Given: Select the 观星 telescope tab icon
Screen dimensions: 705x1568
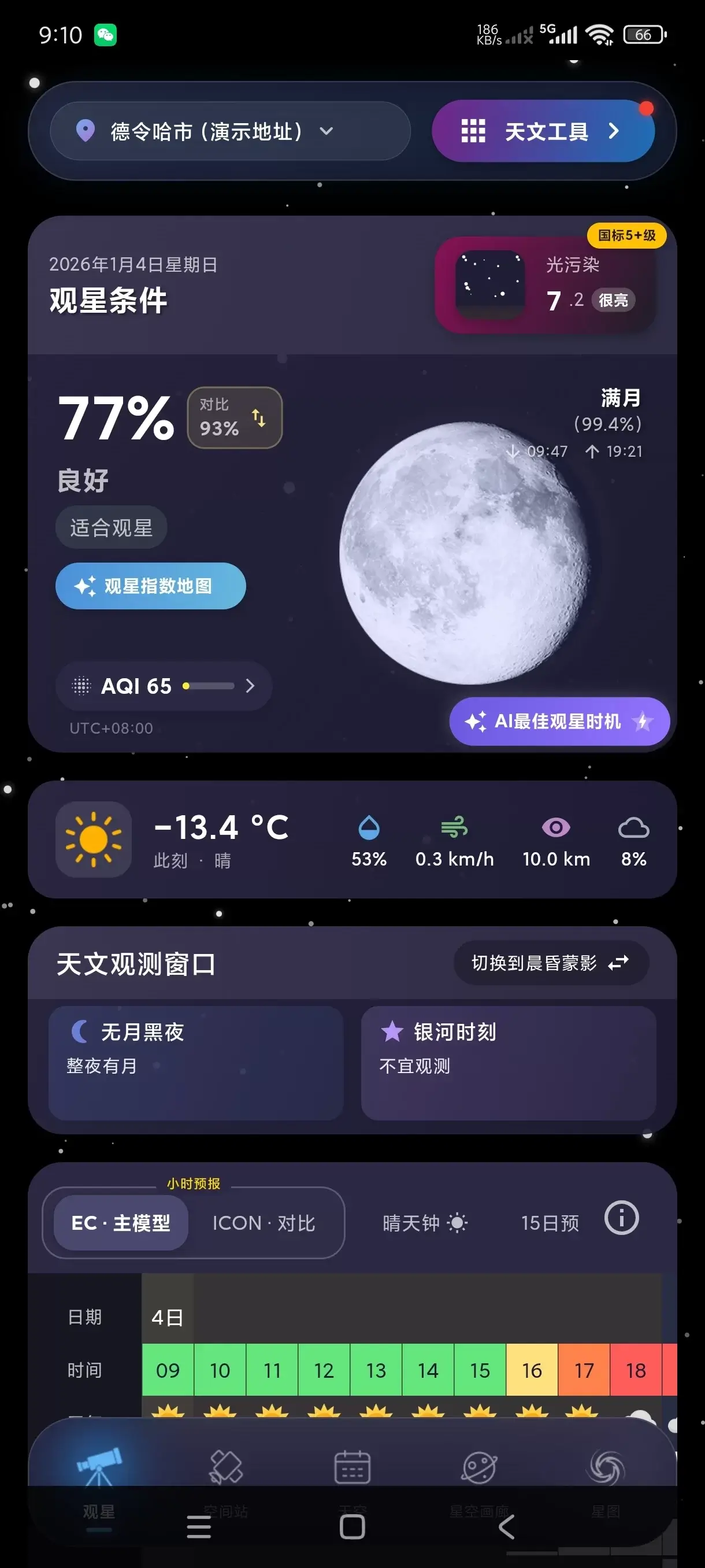Looking at the screenshot, I should (101, 1467).
